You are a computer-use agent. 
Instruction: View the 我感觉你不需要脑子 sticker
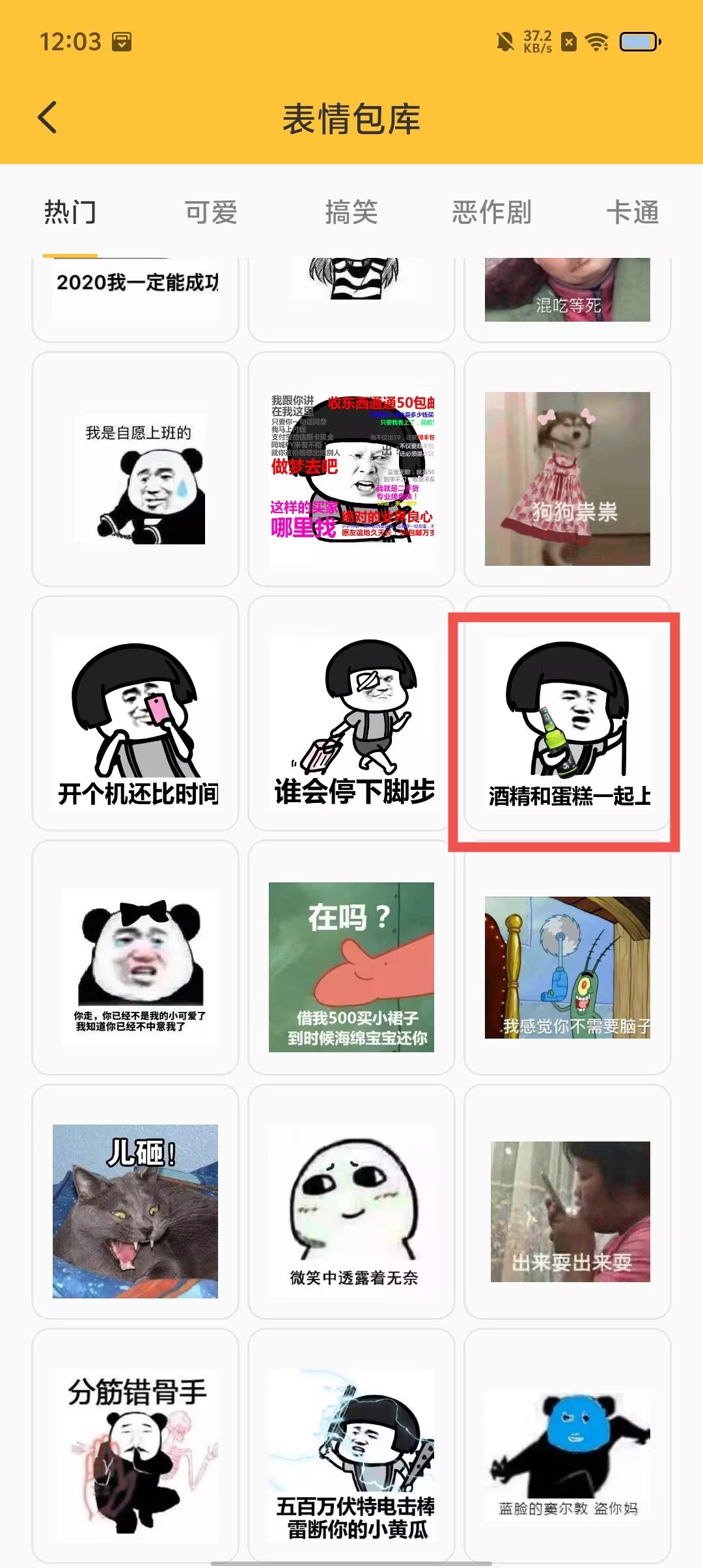pos(567,959)
